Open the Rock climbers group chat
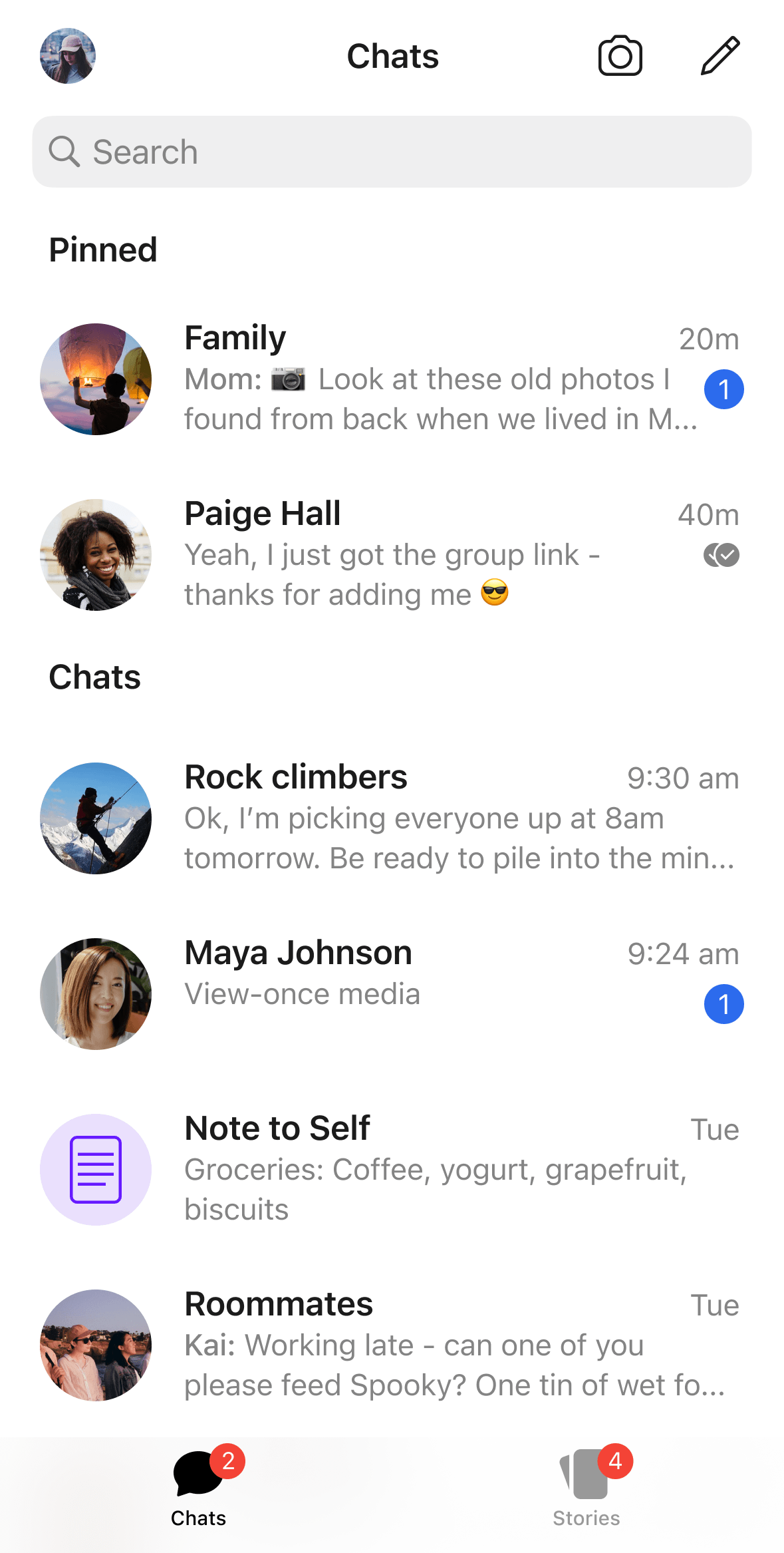 (392, 818)
